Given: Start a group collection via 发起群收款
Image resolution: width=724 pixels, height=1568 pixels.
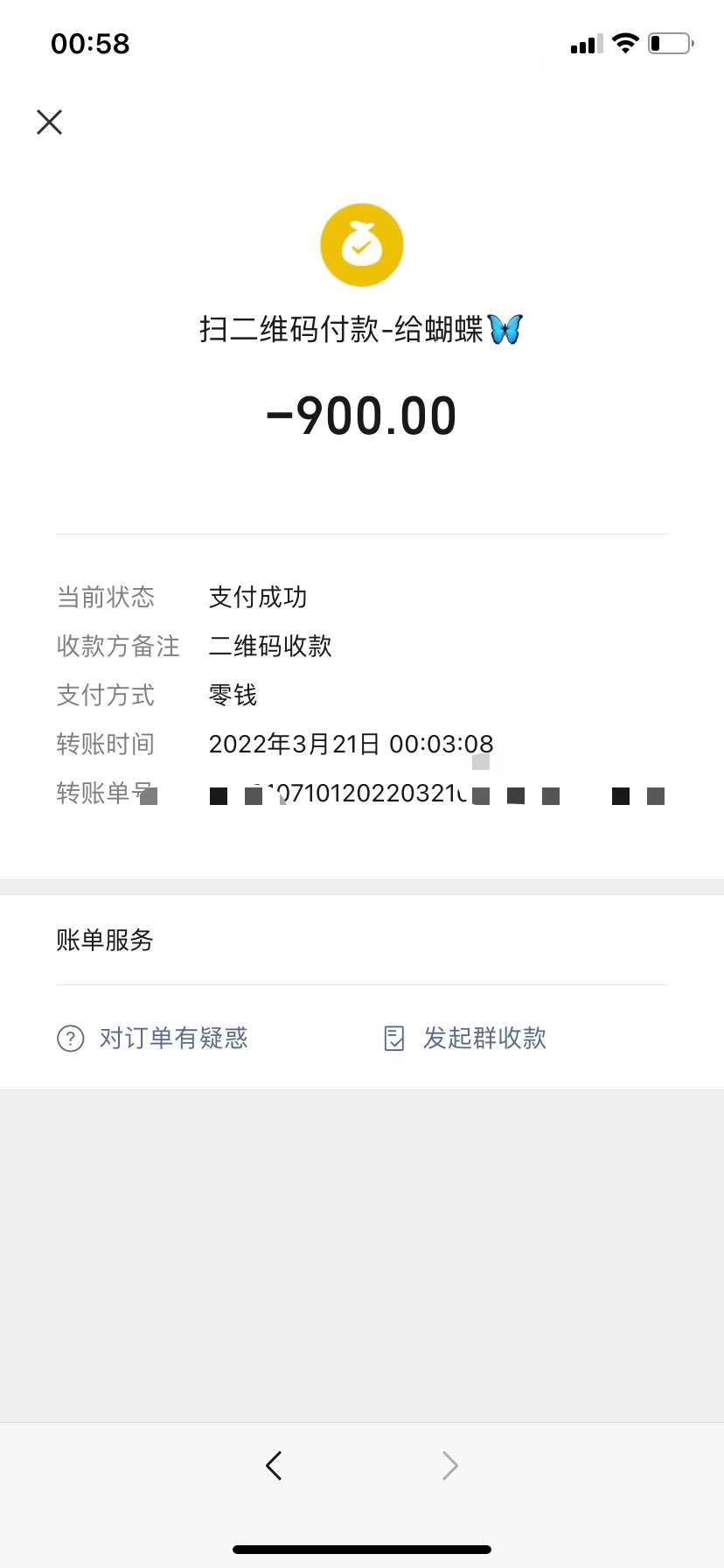Looking at the screenshot, I should click(465, 1039).
